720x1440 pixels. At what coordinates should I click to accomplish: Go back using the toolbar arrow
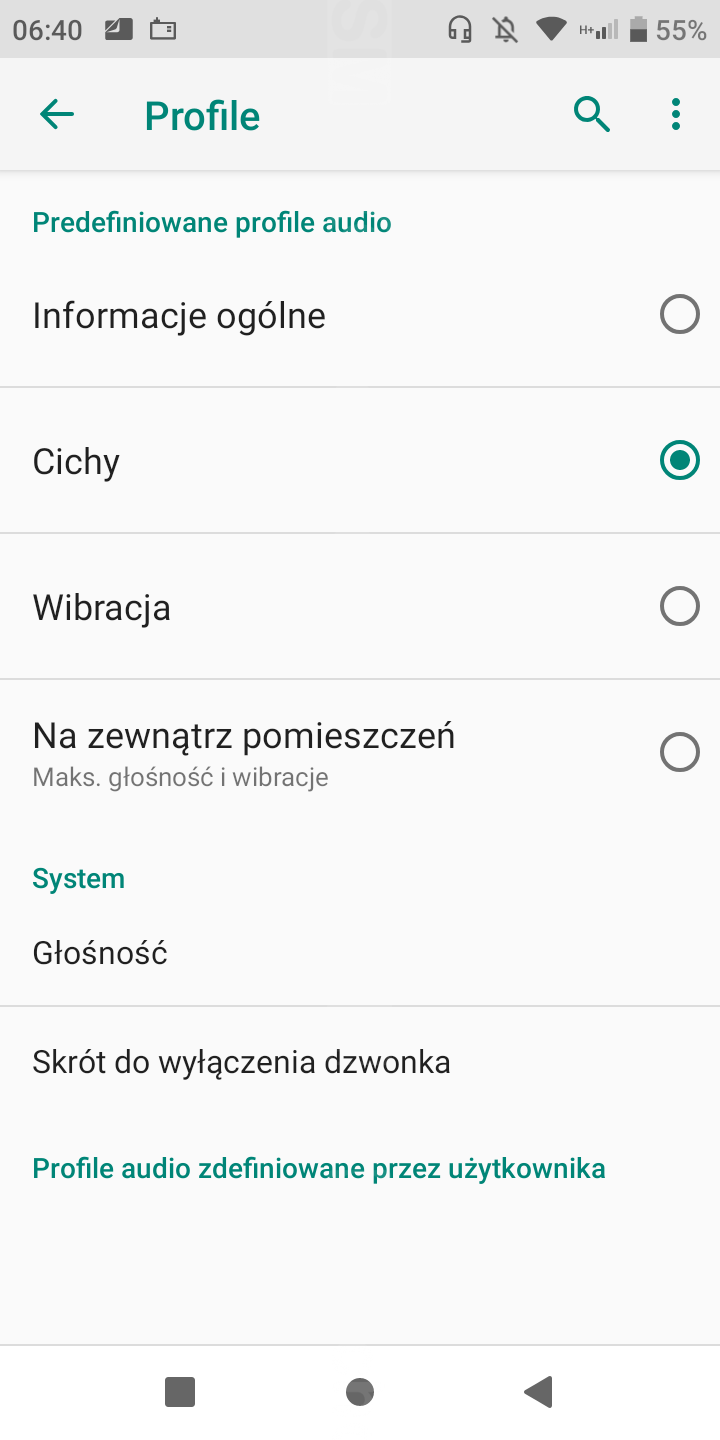[57, 115]
